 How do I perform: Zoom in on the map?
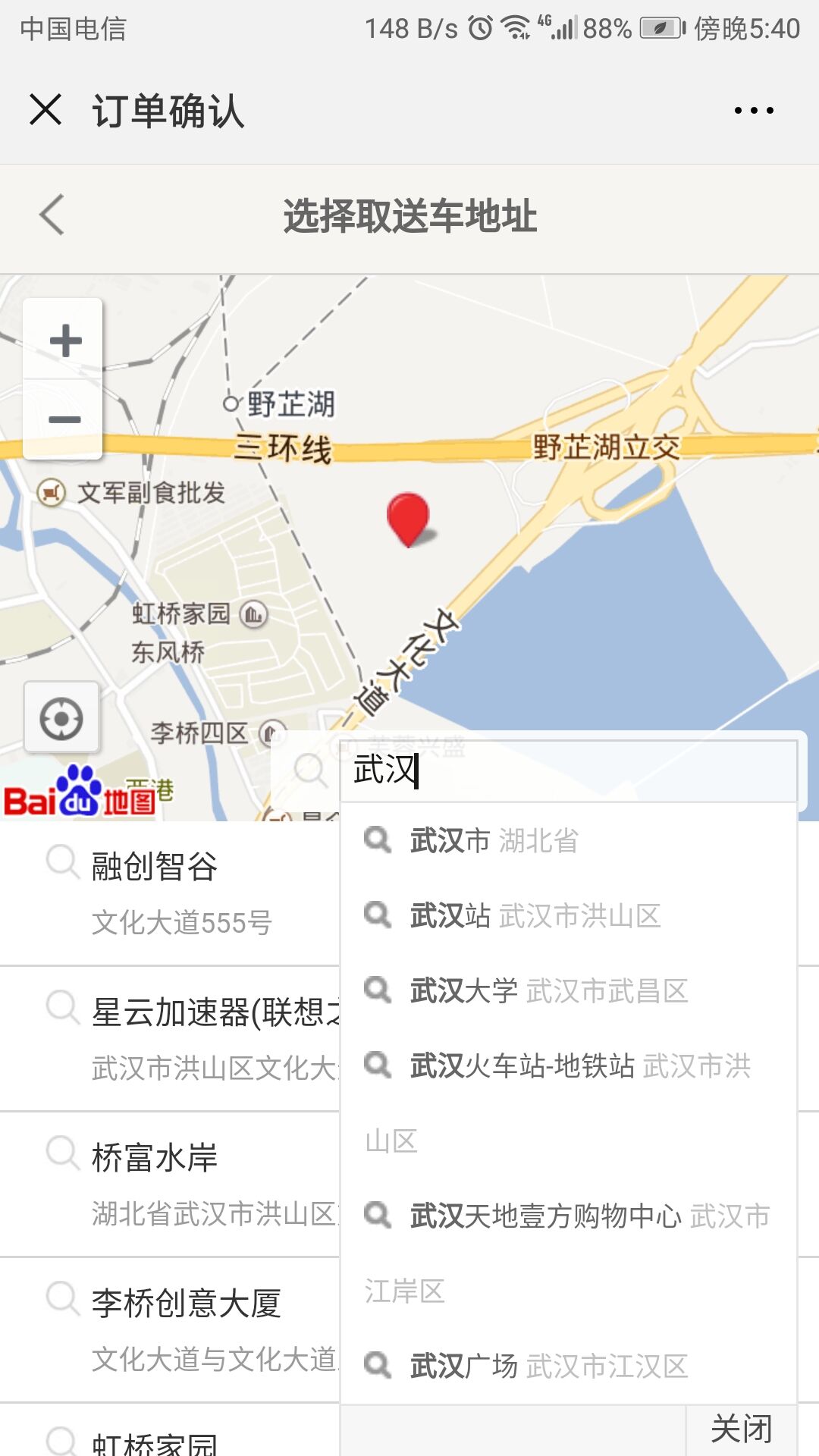(64, 340)
